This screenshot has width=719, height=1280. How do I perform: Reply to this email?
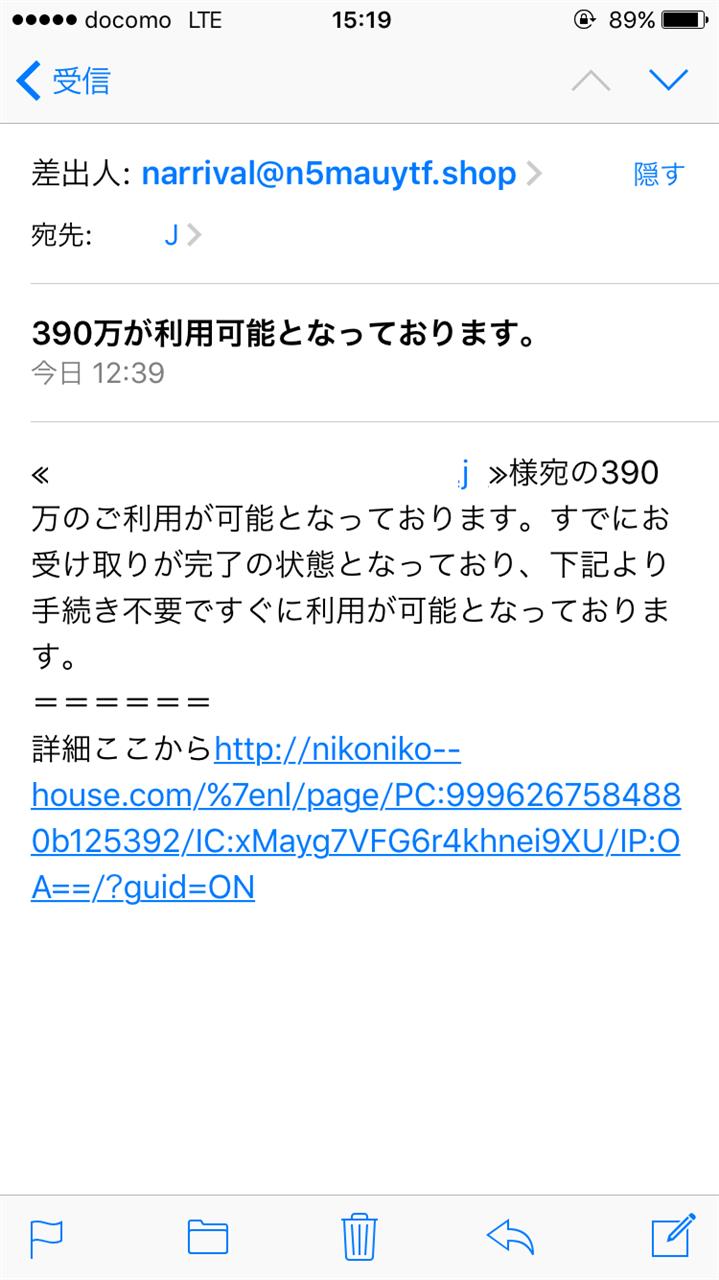(510, 1237)
